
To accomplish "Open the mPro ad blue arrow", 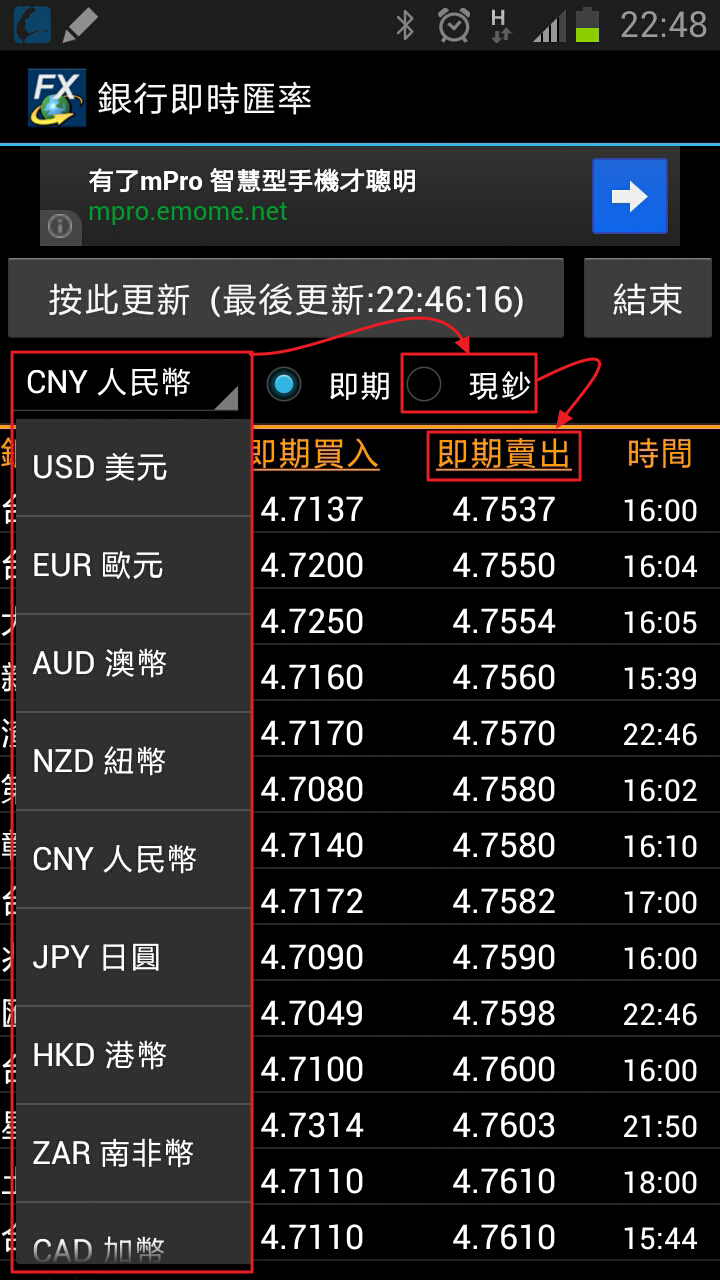I will tap(629, 196).
